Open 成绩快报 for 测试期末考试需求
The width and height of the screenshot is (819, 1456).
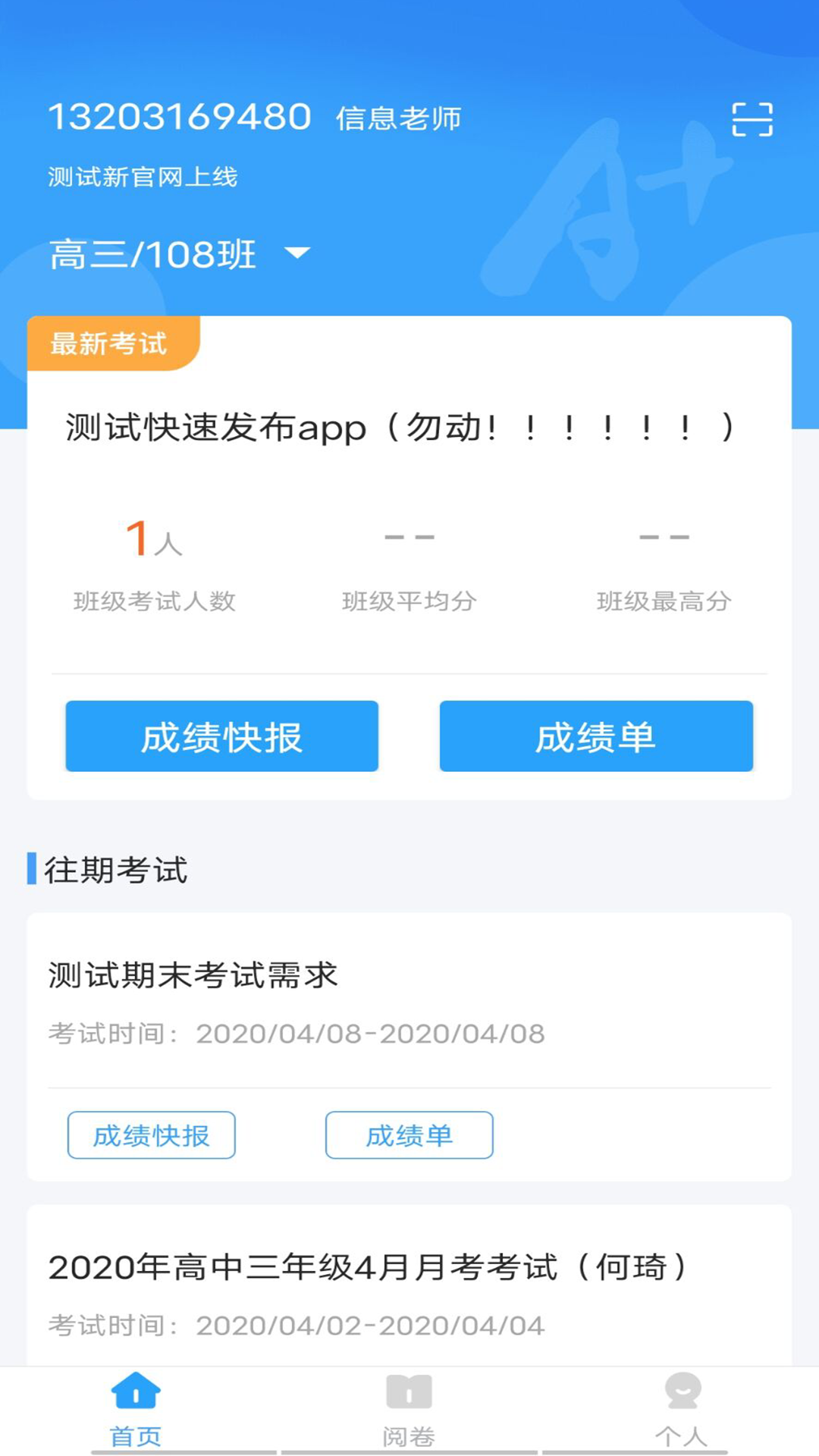point(151,1134)
